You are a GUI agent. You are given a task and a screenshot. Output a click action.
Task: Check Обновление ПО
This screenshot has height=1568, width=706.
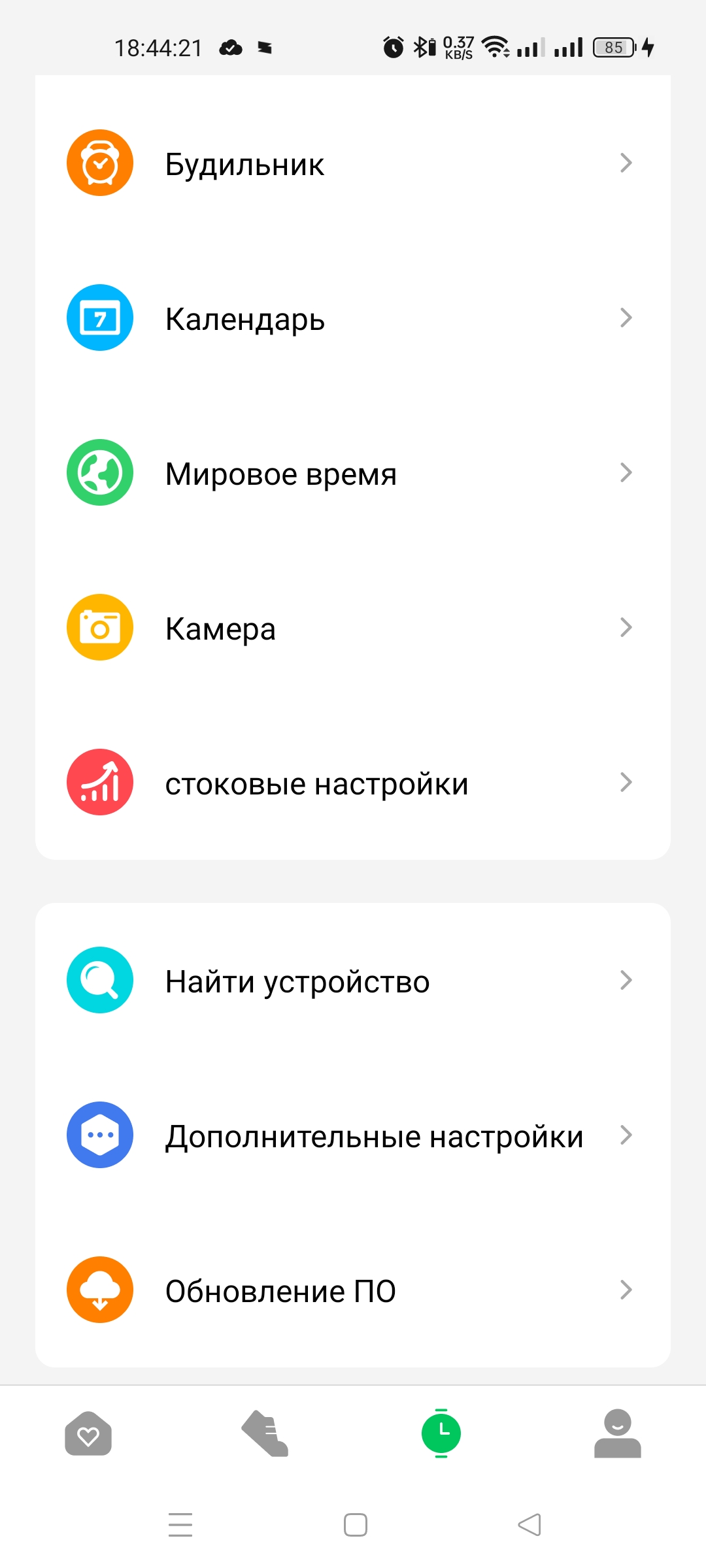pos(353,1290)
